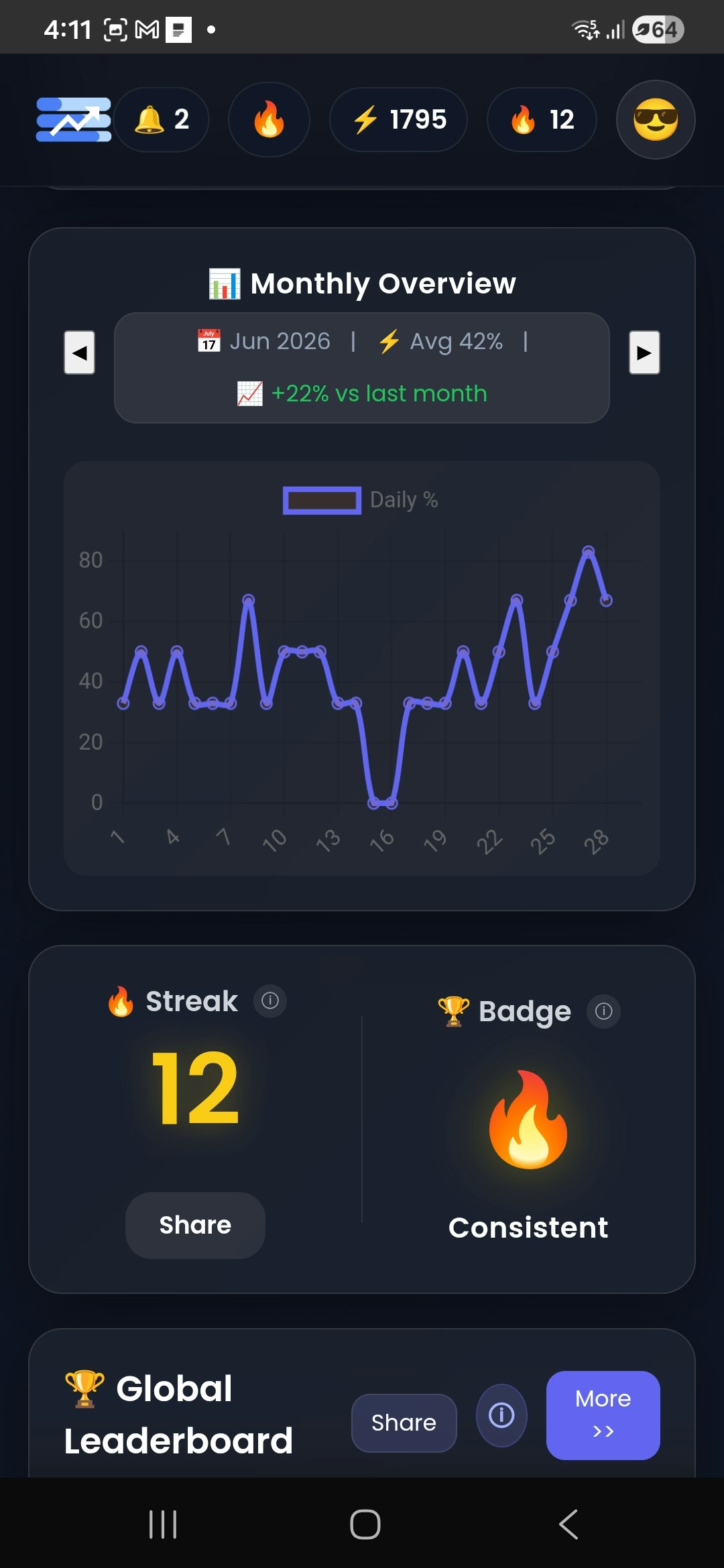Open the notifications bell showing 2

[162, 120]
